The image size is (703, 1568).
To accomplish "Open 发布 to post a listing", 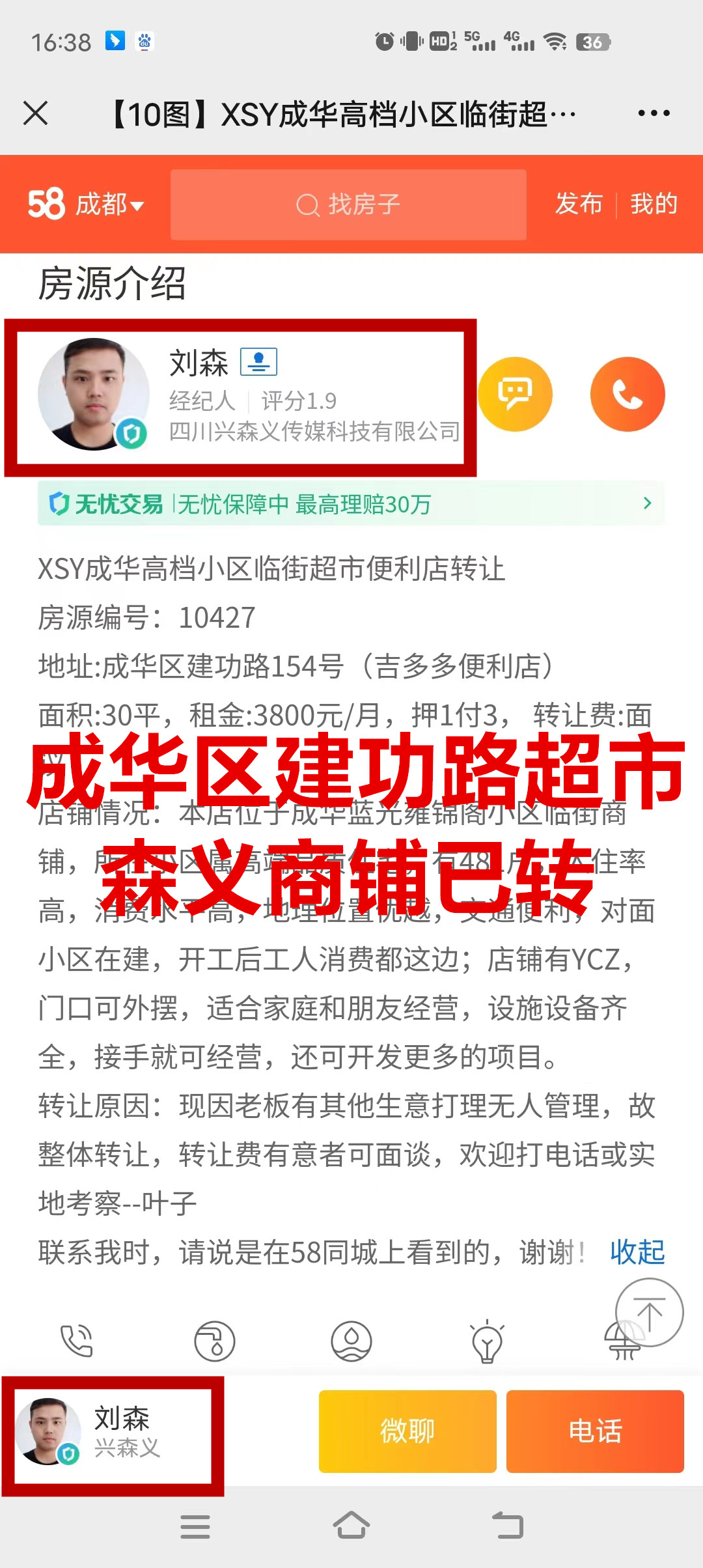I will coord(579,204).
